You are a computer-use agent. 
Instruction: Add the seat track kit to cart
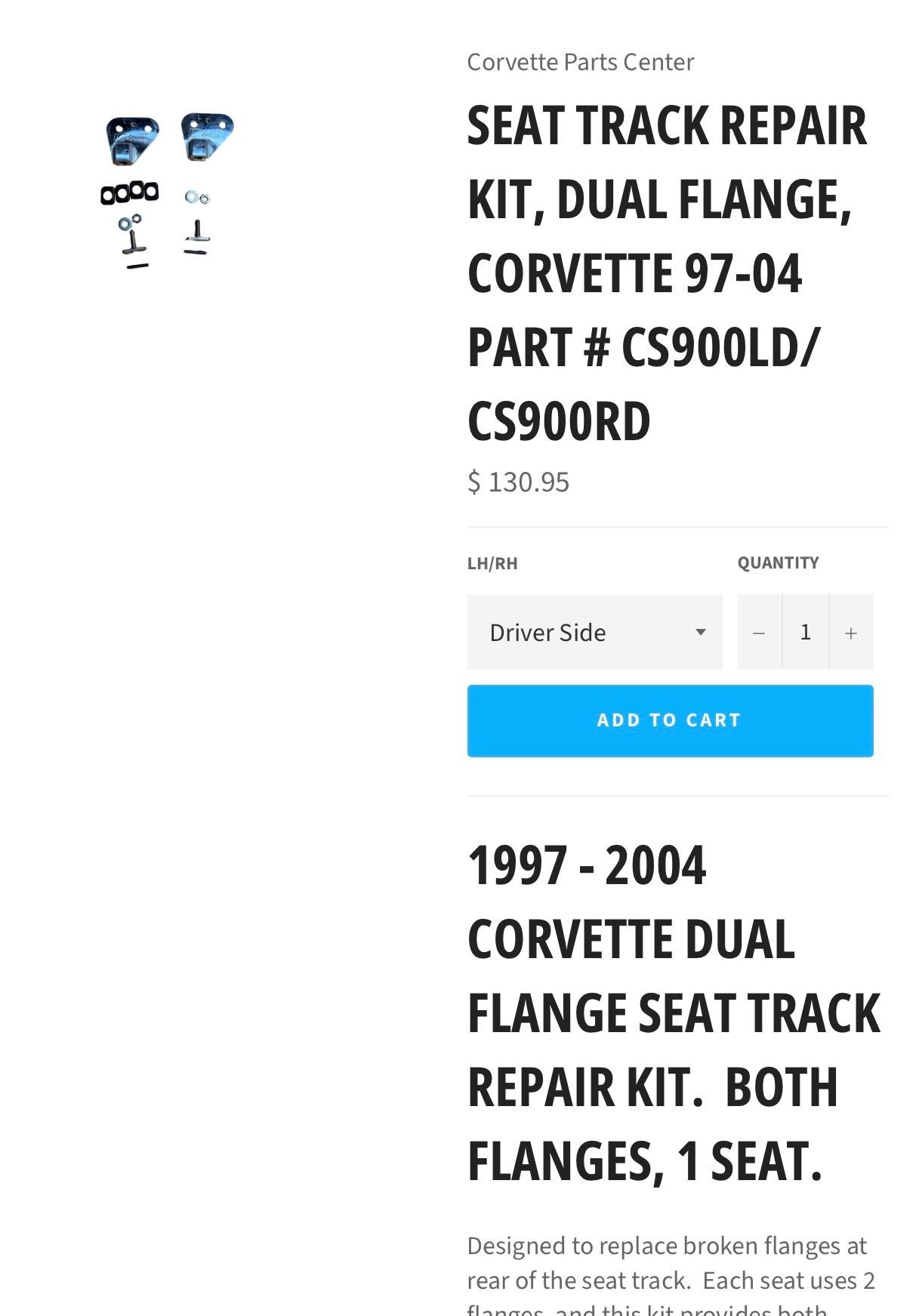[670, 720]
